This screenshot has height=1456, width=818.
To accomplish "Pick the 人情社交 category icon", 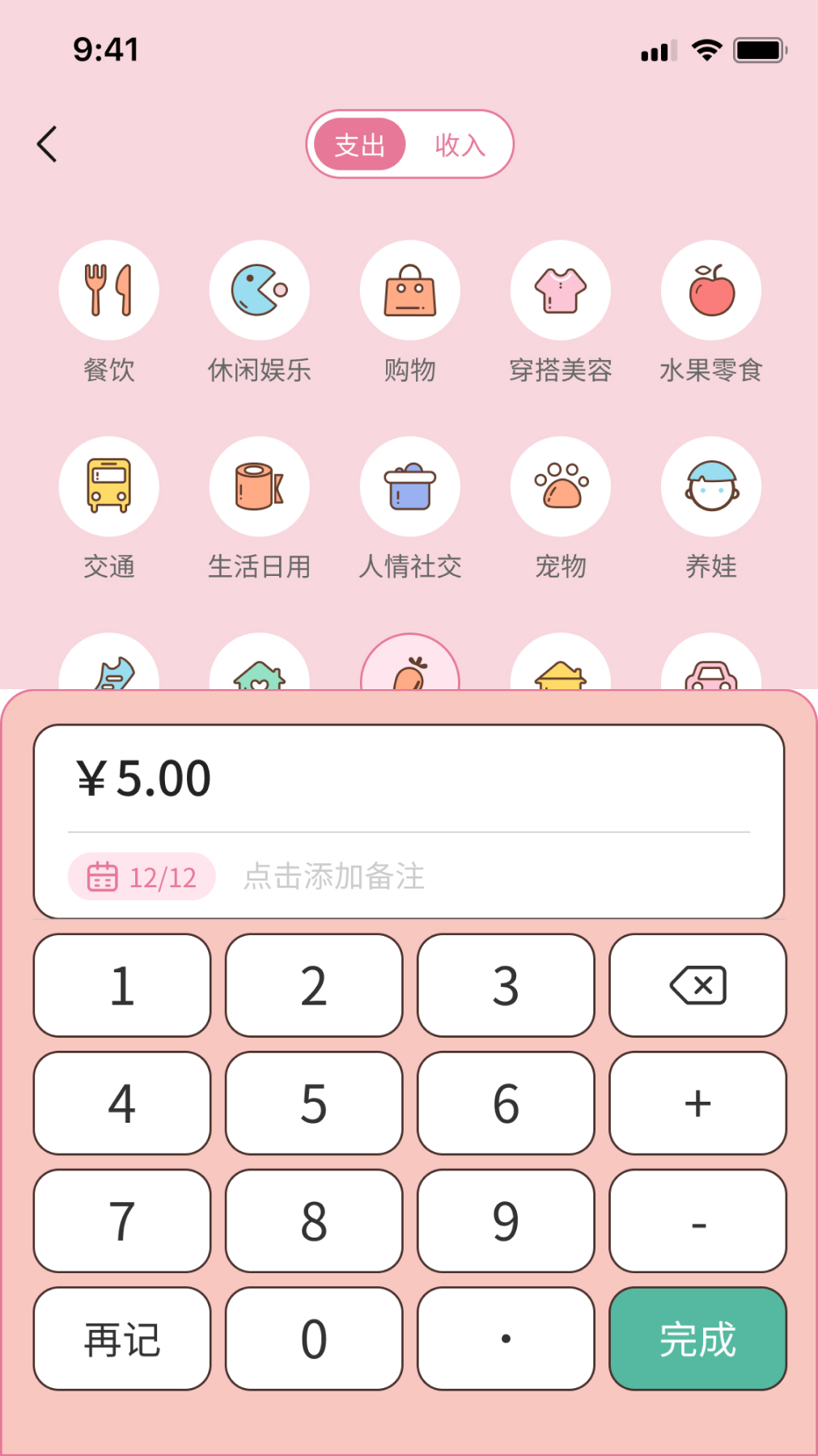I will click(x=410, y=486).
